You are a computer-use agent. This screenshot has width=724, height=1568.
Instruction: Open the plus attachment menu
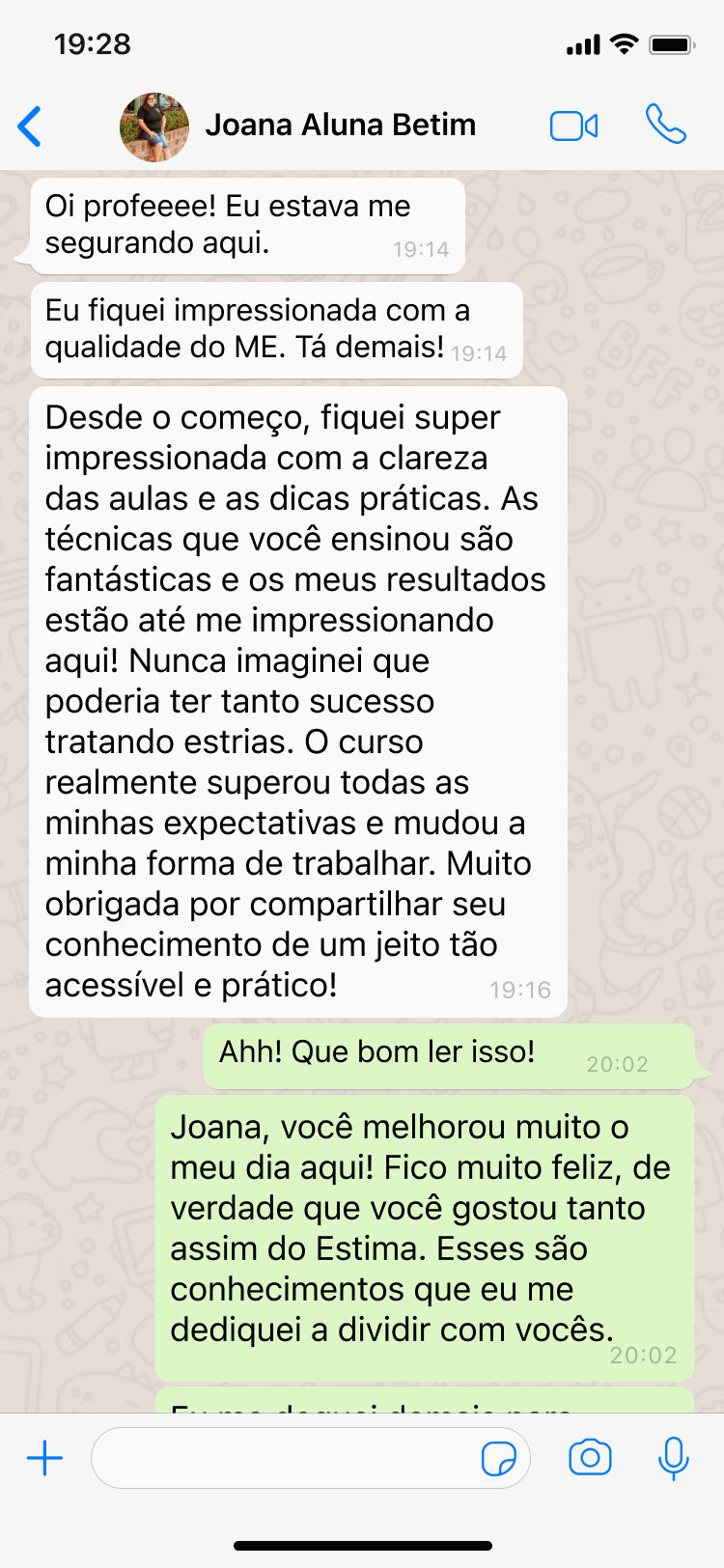pos(44,1458)
